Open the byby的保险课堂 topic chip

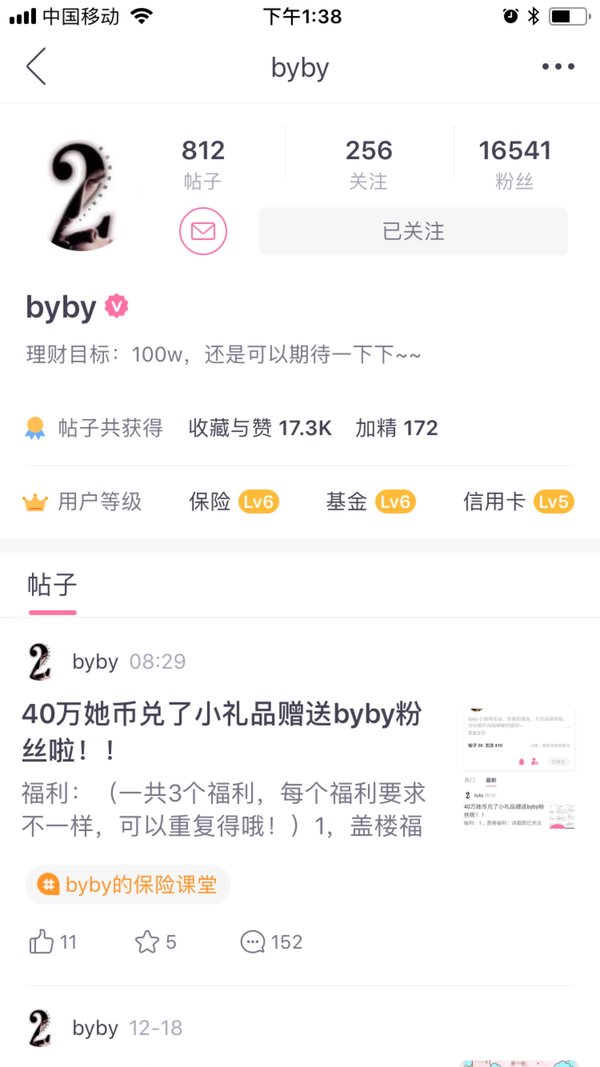tap(128, 885)
